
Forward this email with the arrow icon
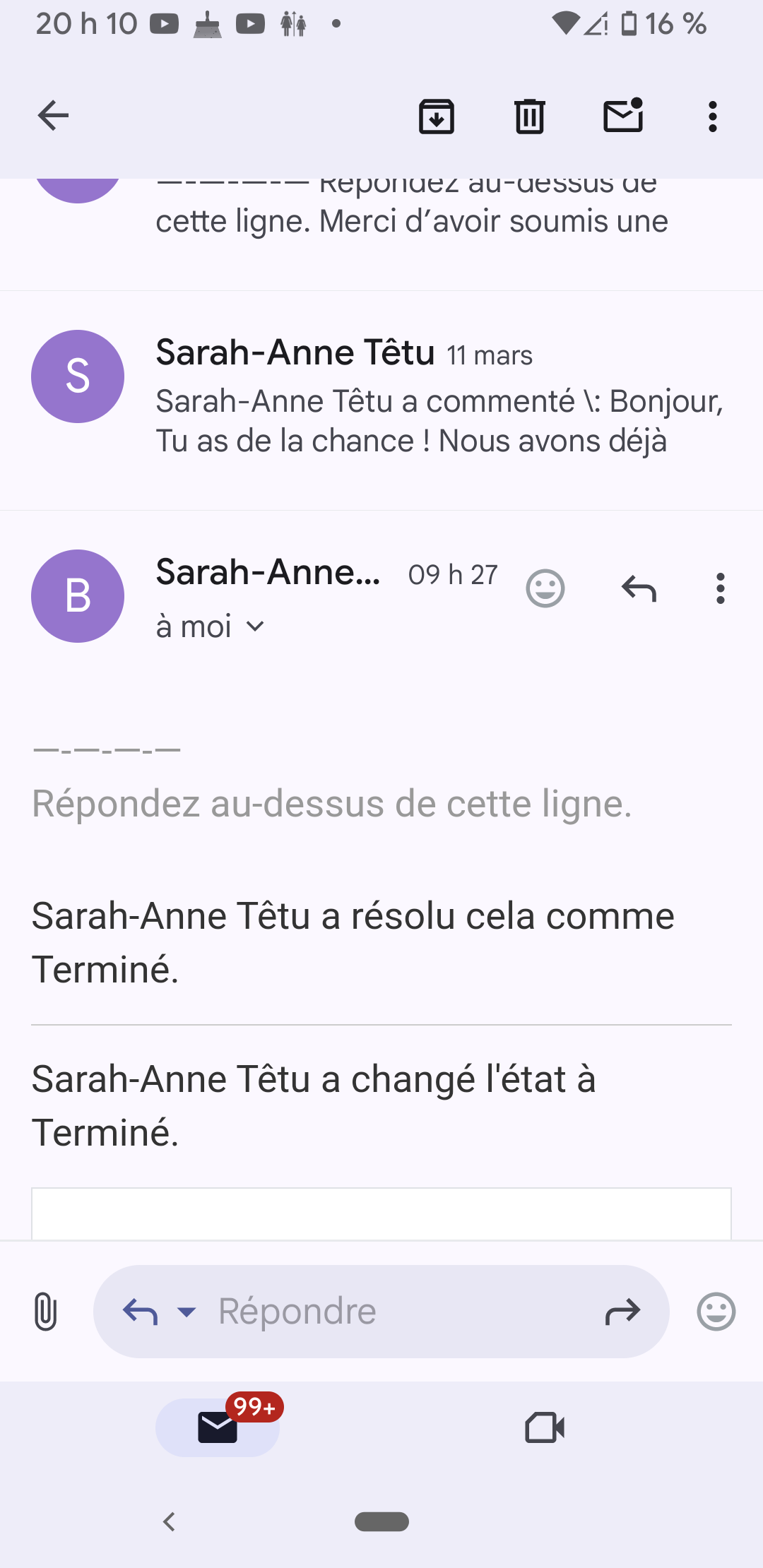[x=622, y=1312]
